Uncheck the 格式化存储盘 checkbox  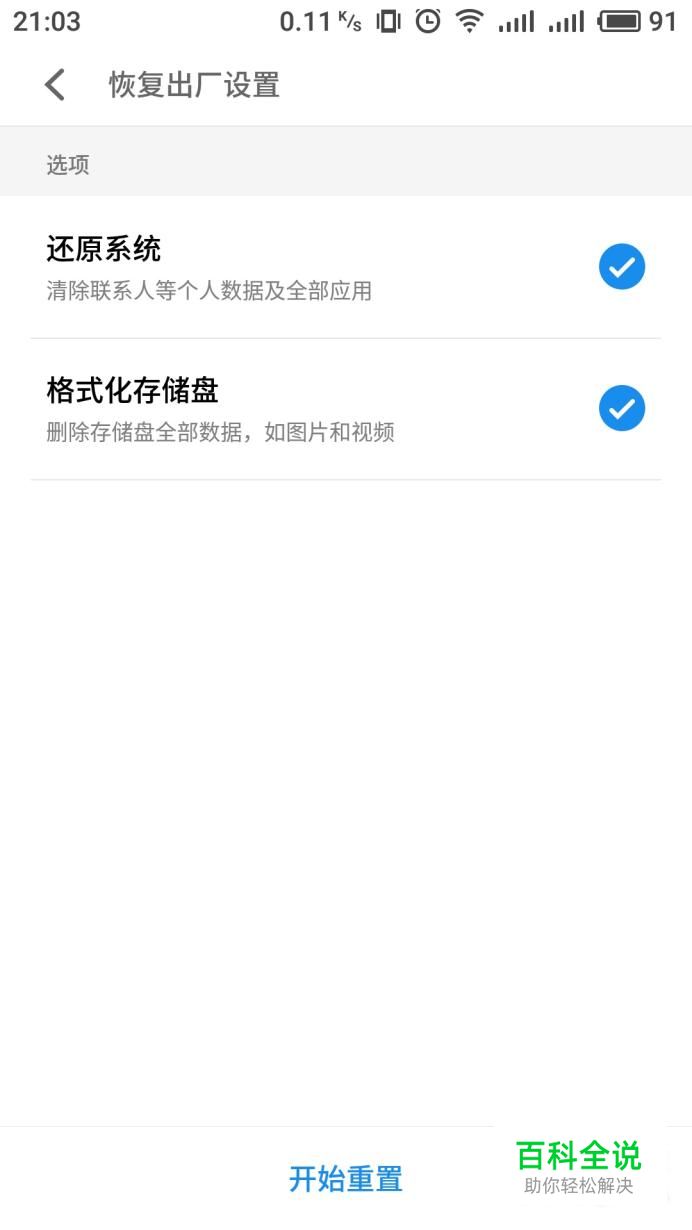coord(622,408)
